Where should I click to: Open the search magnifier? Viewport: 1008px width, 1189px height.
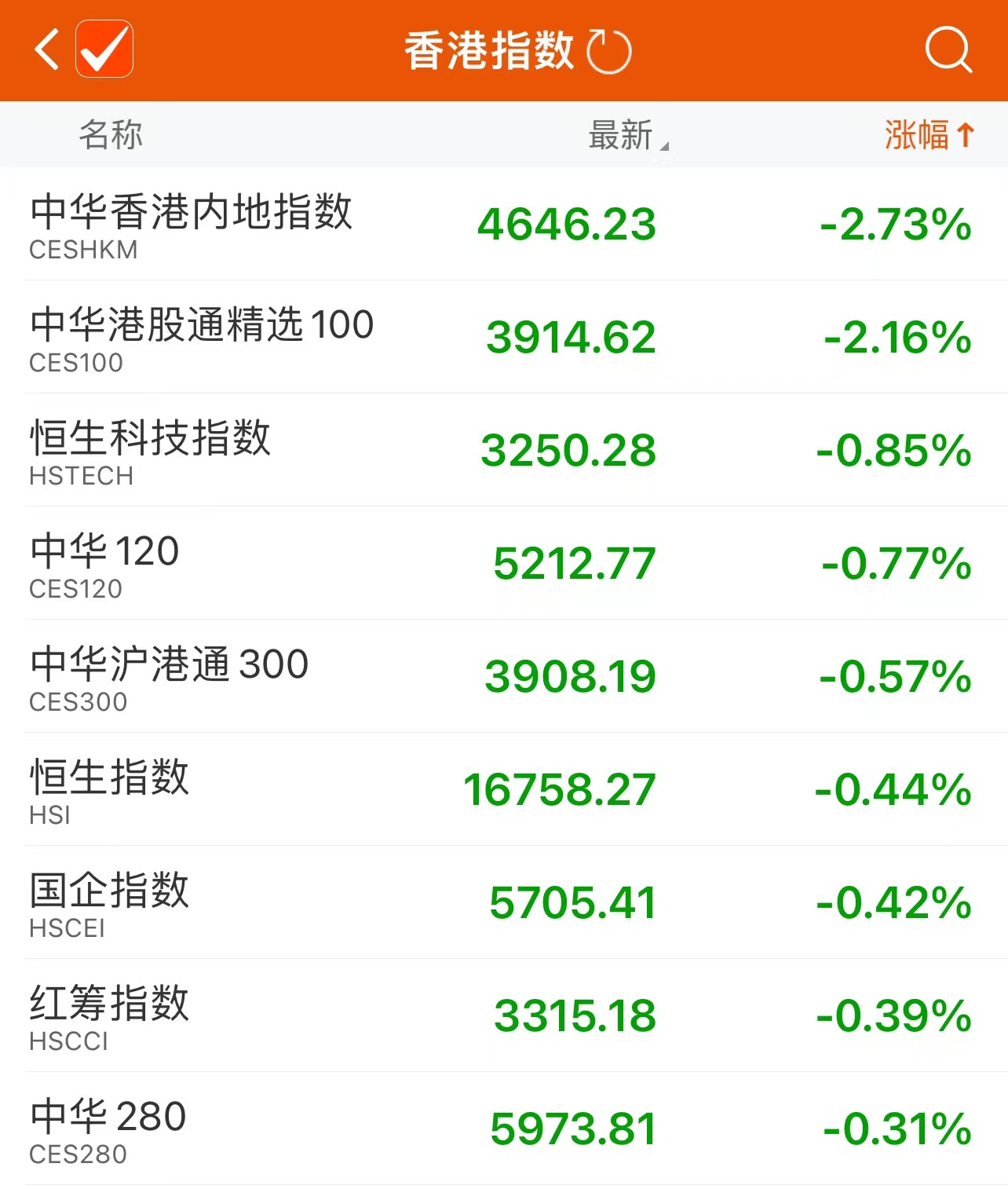click(948, 50)
